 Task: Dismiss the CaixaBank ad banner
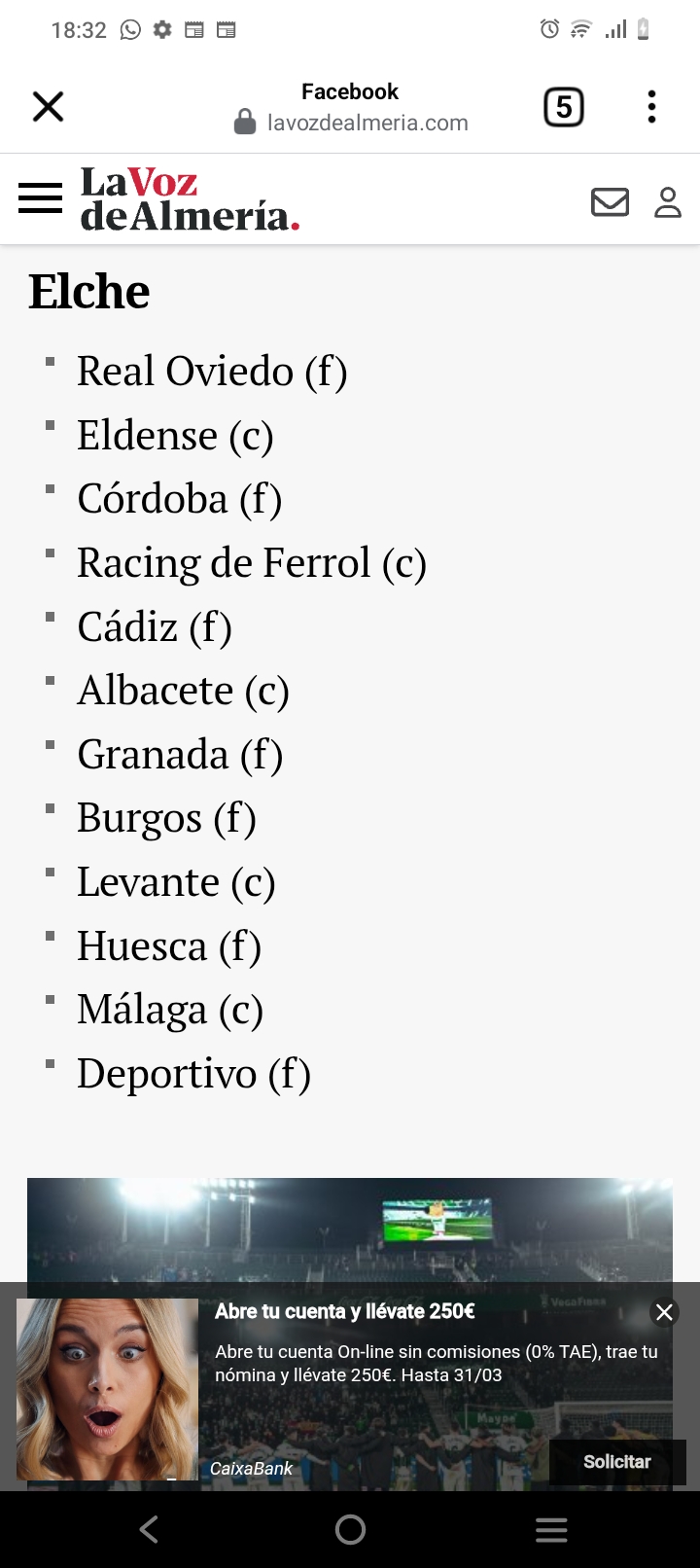point(664,1312)
